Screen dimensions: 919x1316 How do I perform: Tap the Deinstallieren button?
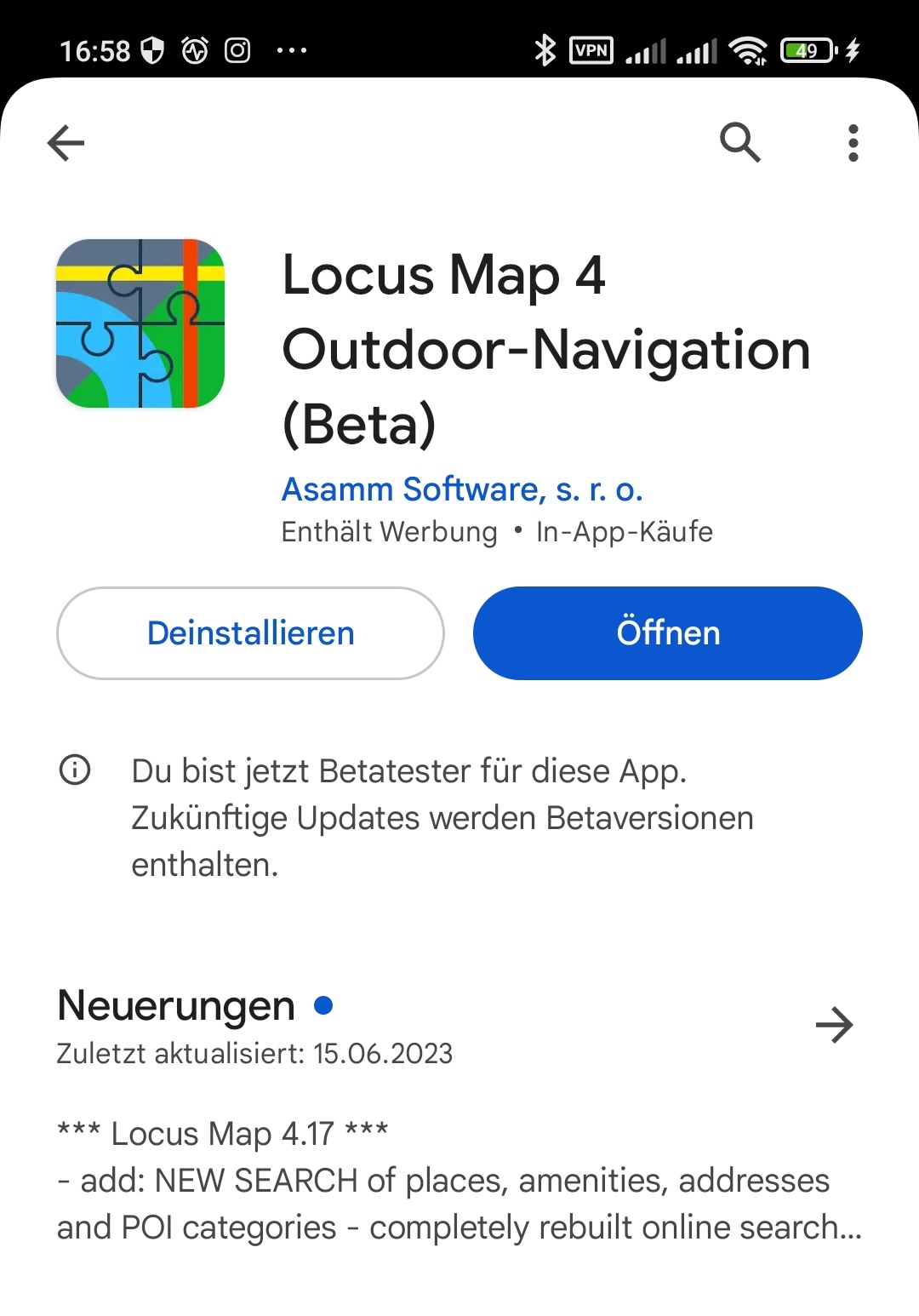[250, 633]
